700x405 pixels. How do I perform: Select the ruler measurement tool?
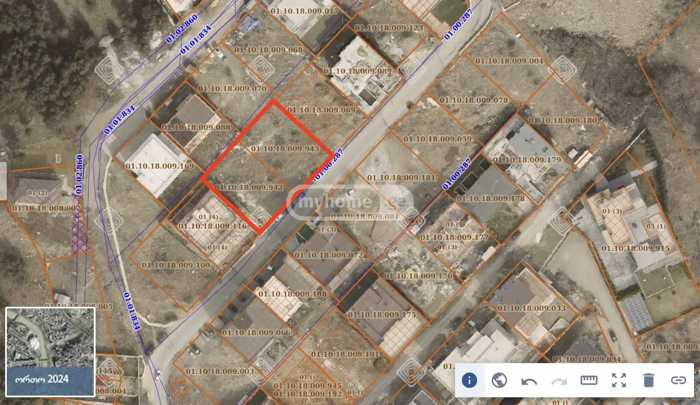(x=589, y=380)
